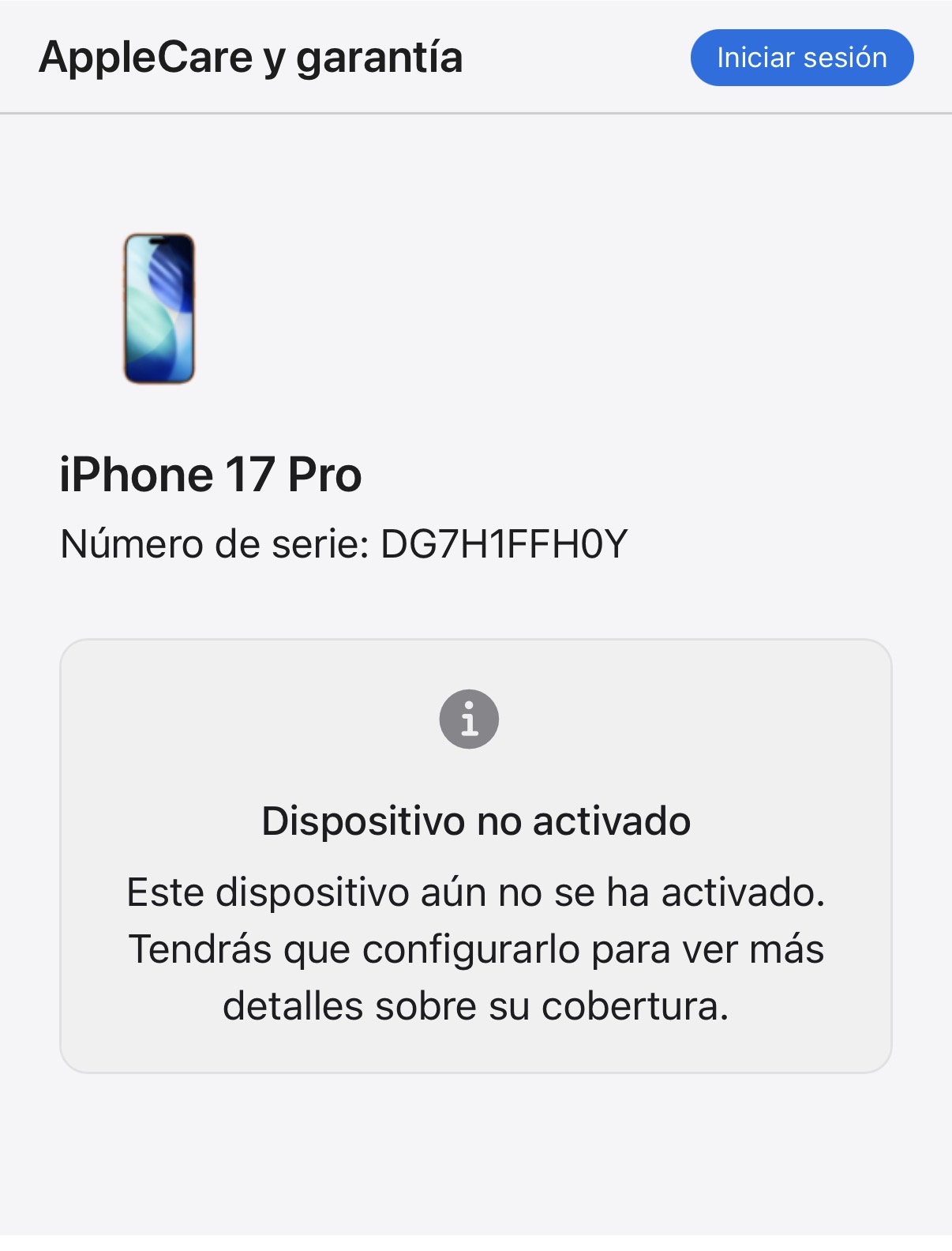
Task: Tap the Iniciar sesión button
Action: (x=801, y=58)
